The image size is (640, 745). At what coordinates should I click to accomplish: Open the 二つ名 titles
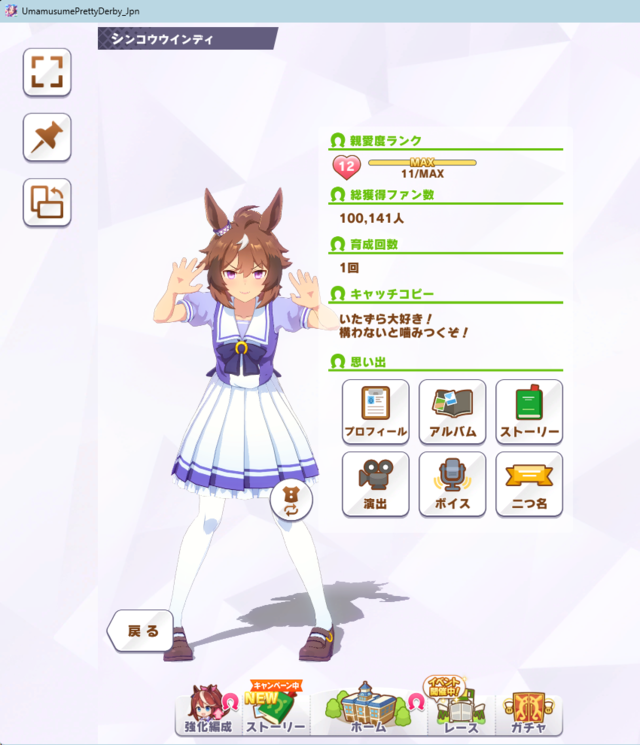[529, 484]
